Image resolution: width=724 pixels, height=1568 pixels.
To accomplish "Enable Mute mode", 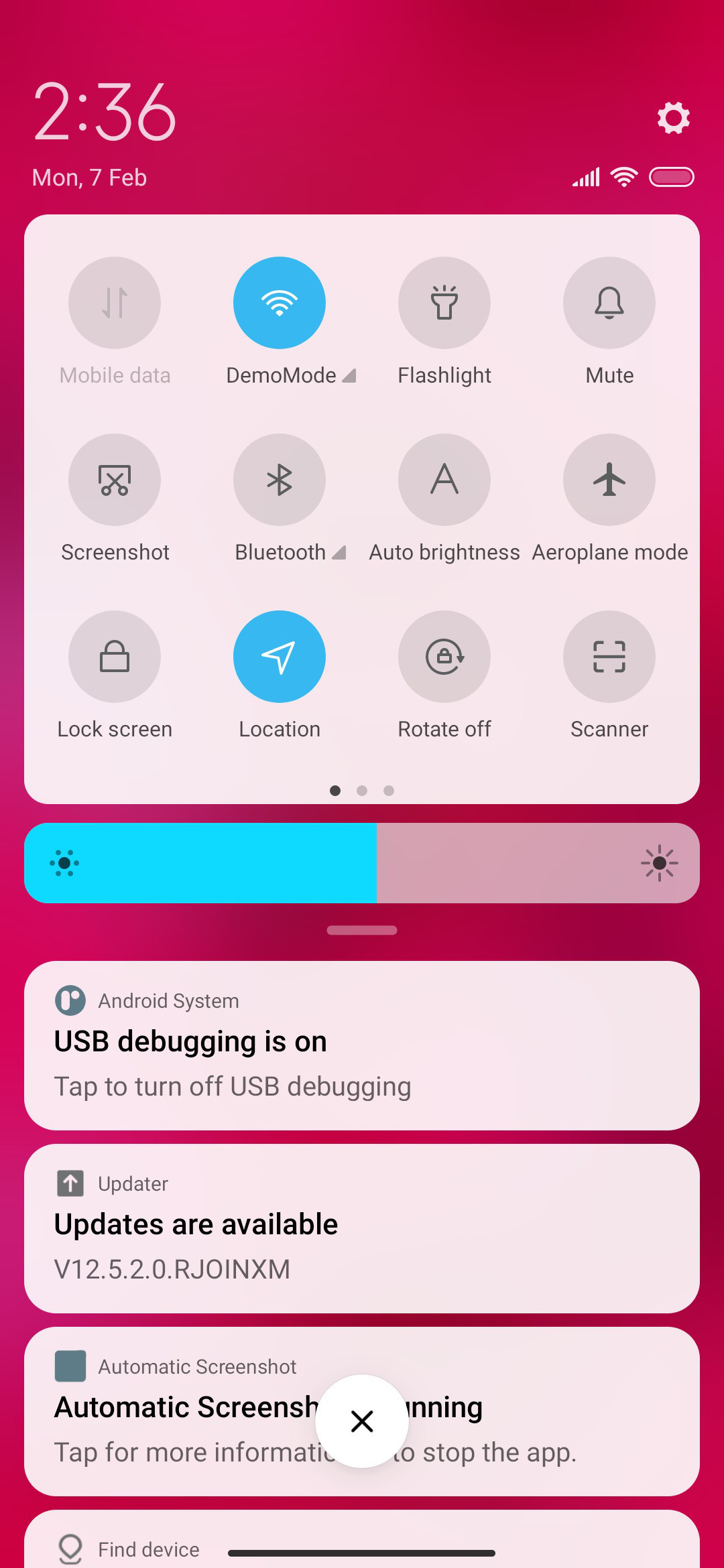I will pos(609,303).
